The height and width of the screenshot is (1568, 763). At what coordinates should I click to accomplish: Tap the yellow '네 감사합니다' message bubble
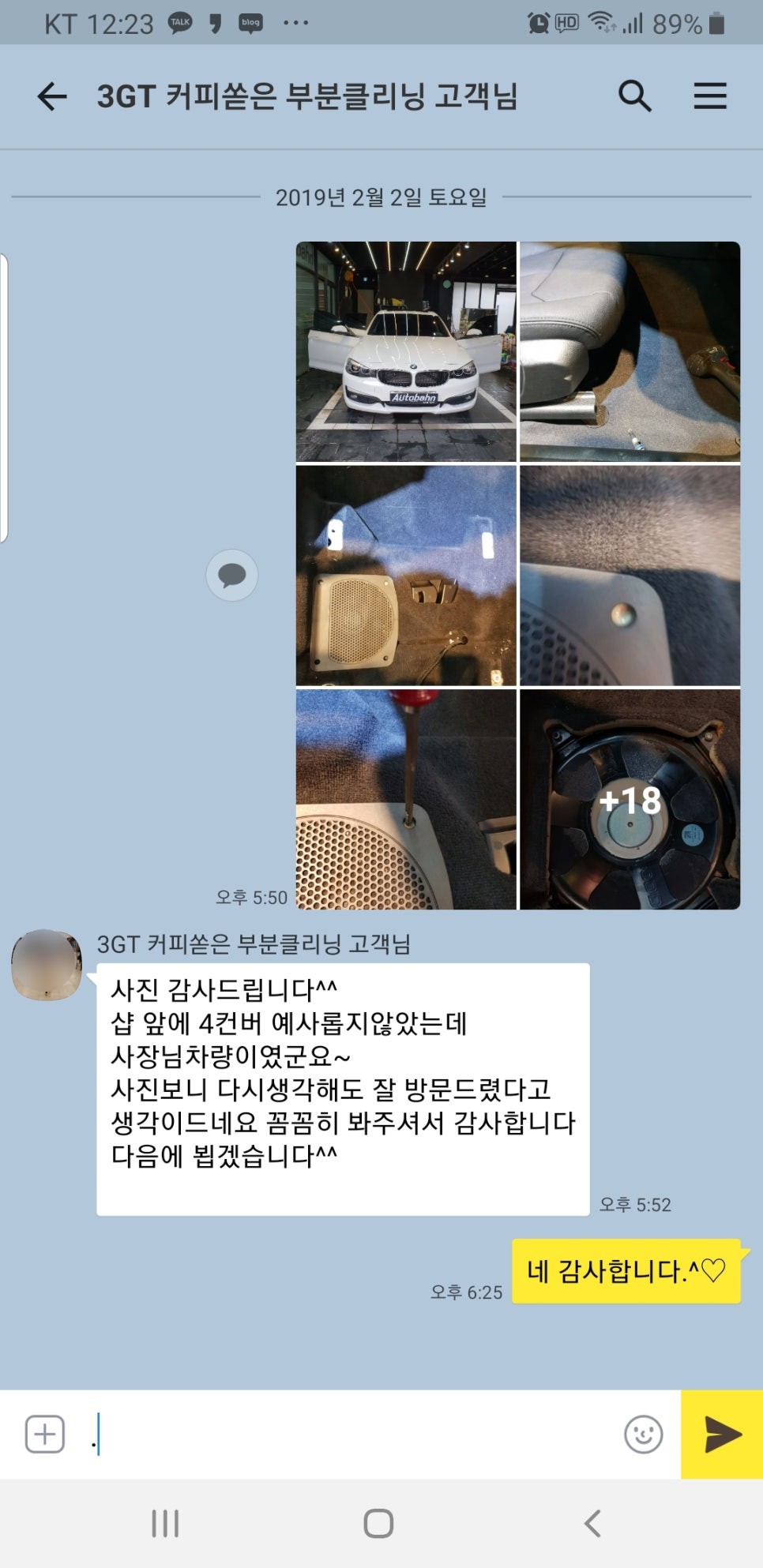(626, 1270)
